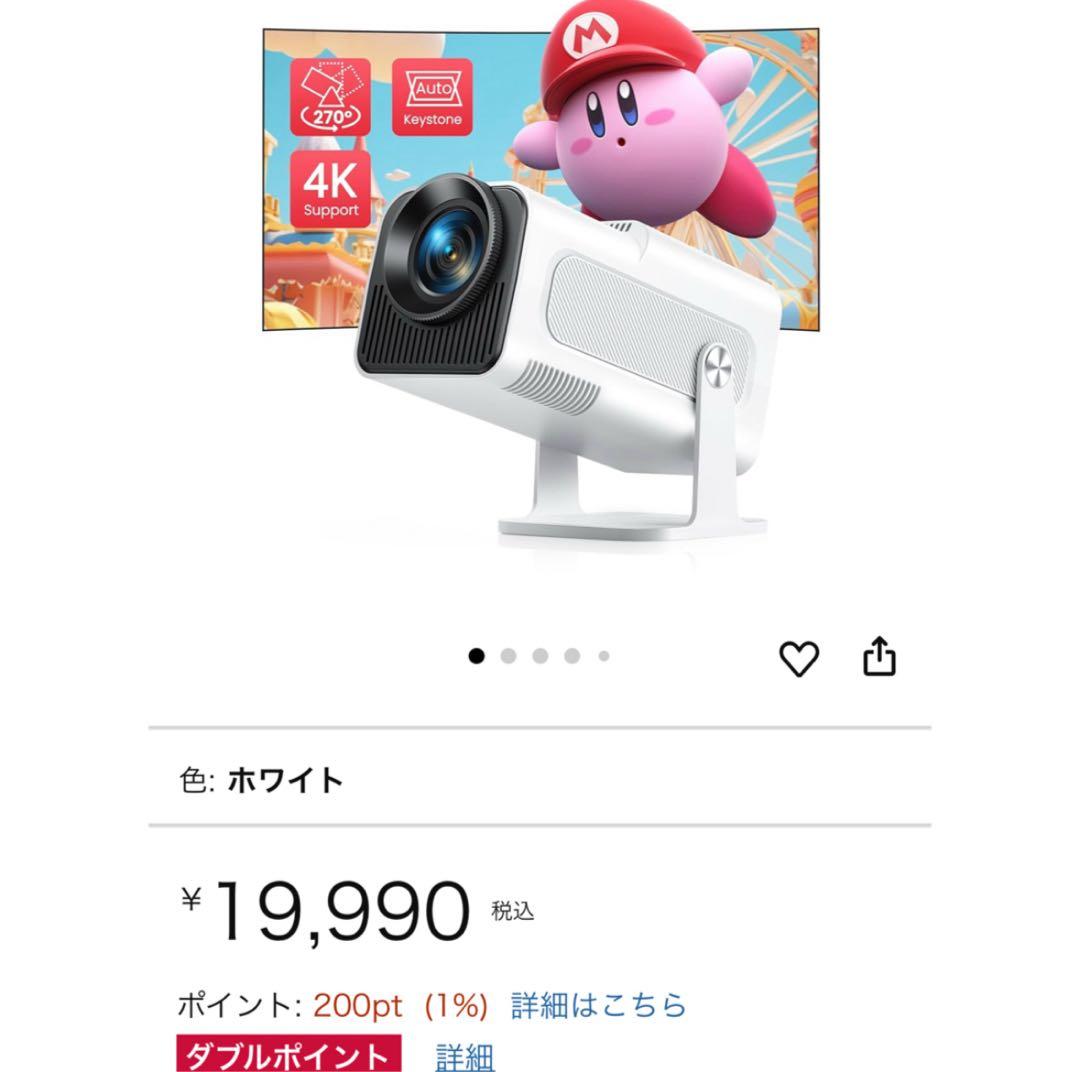Open 詳細 link beside ダブルポイント

[x=465, y=1056]
